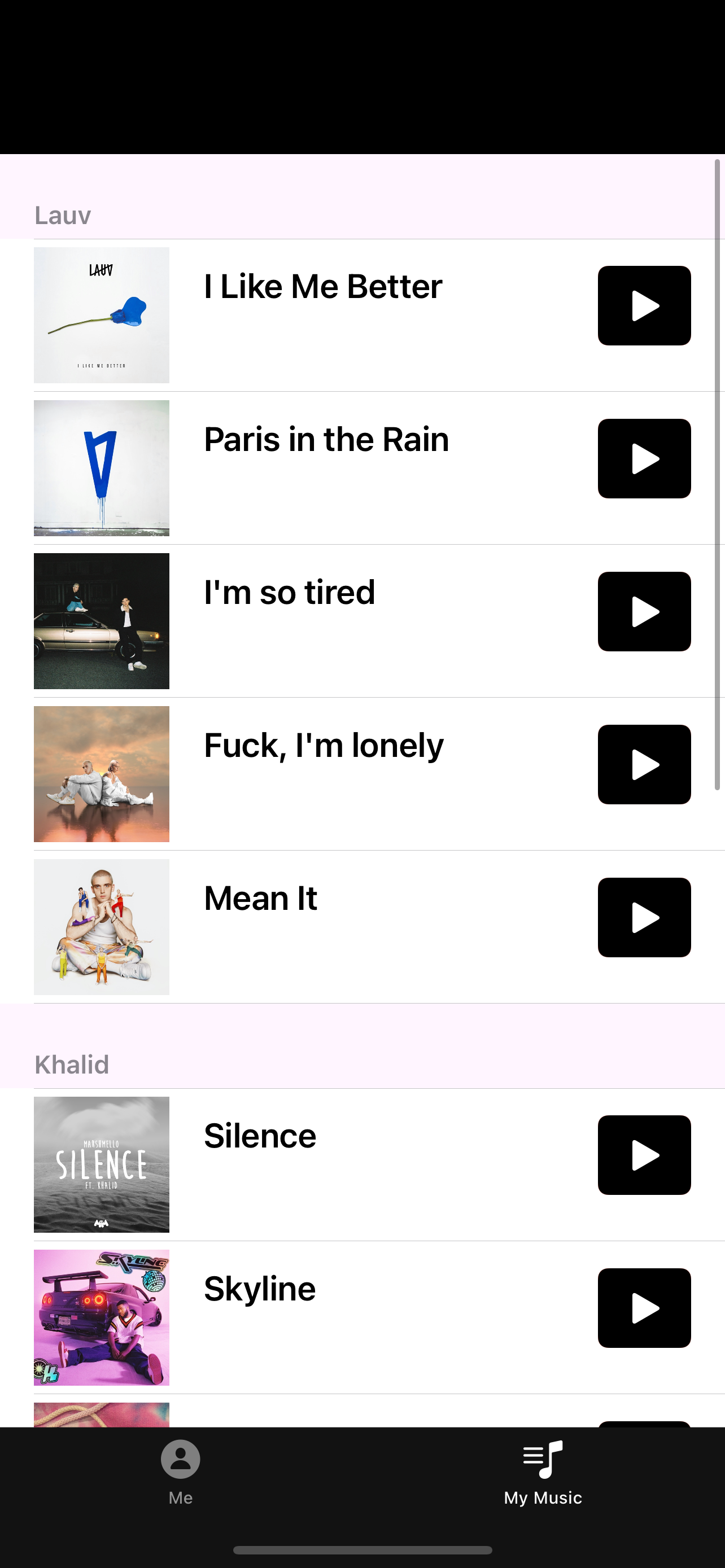This screenshot has width=725, height=1568.
Task: Play Silence by Khalid
Action: [644, 1155]
